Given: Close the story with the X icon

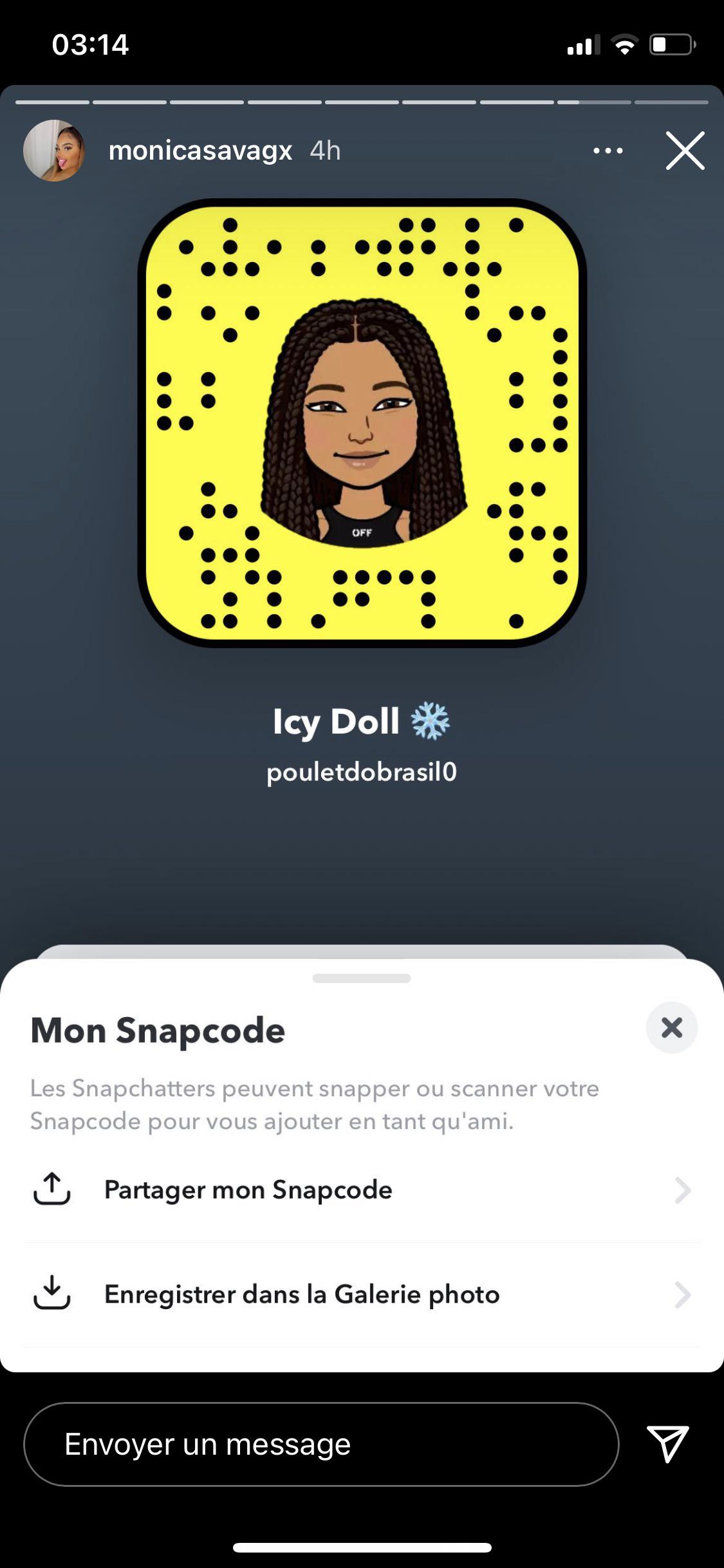Looking at the screenshot, I should tap(685, 151).
